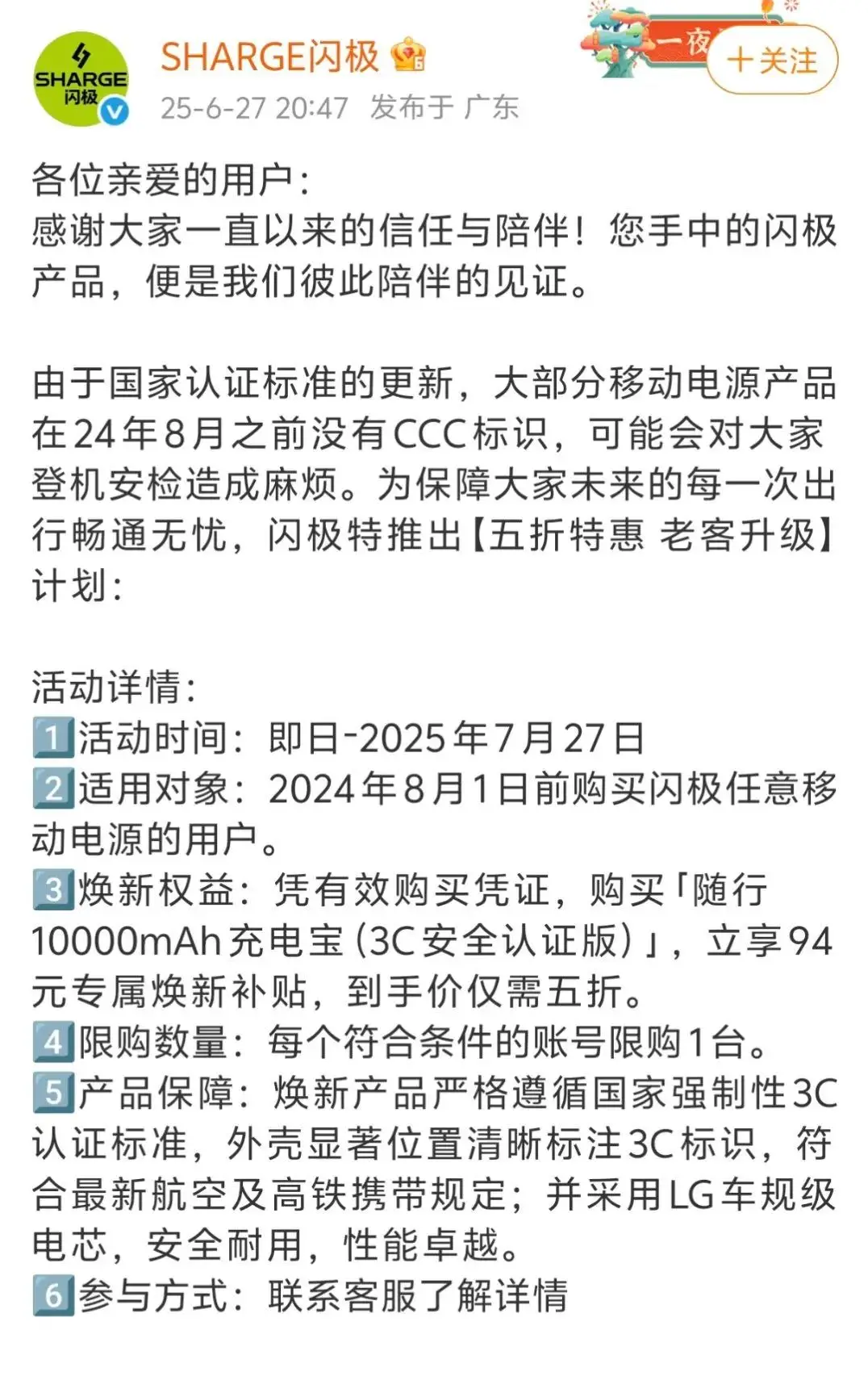Open the SHARGE闪极 username link
This screenshot has height=1376, width=868.
click(x=269, y=56)
